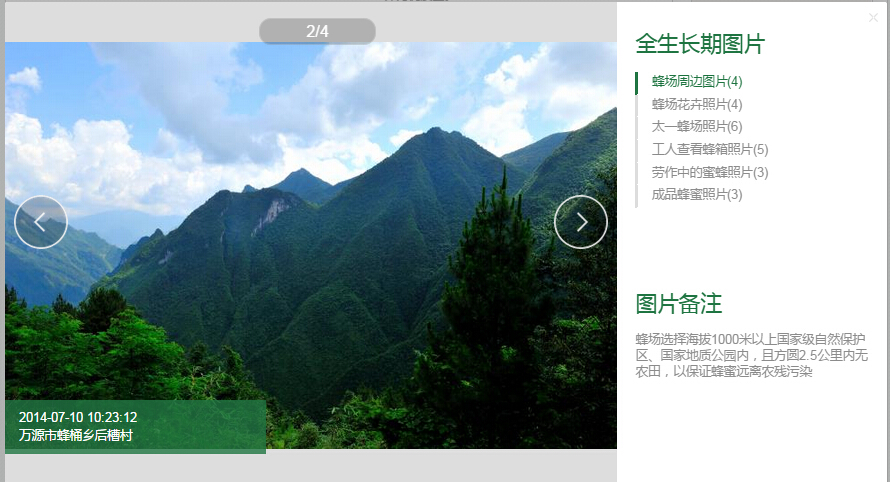Open 工人查看蜂箱照片(5) album

coord(709,149)
